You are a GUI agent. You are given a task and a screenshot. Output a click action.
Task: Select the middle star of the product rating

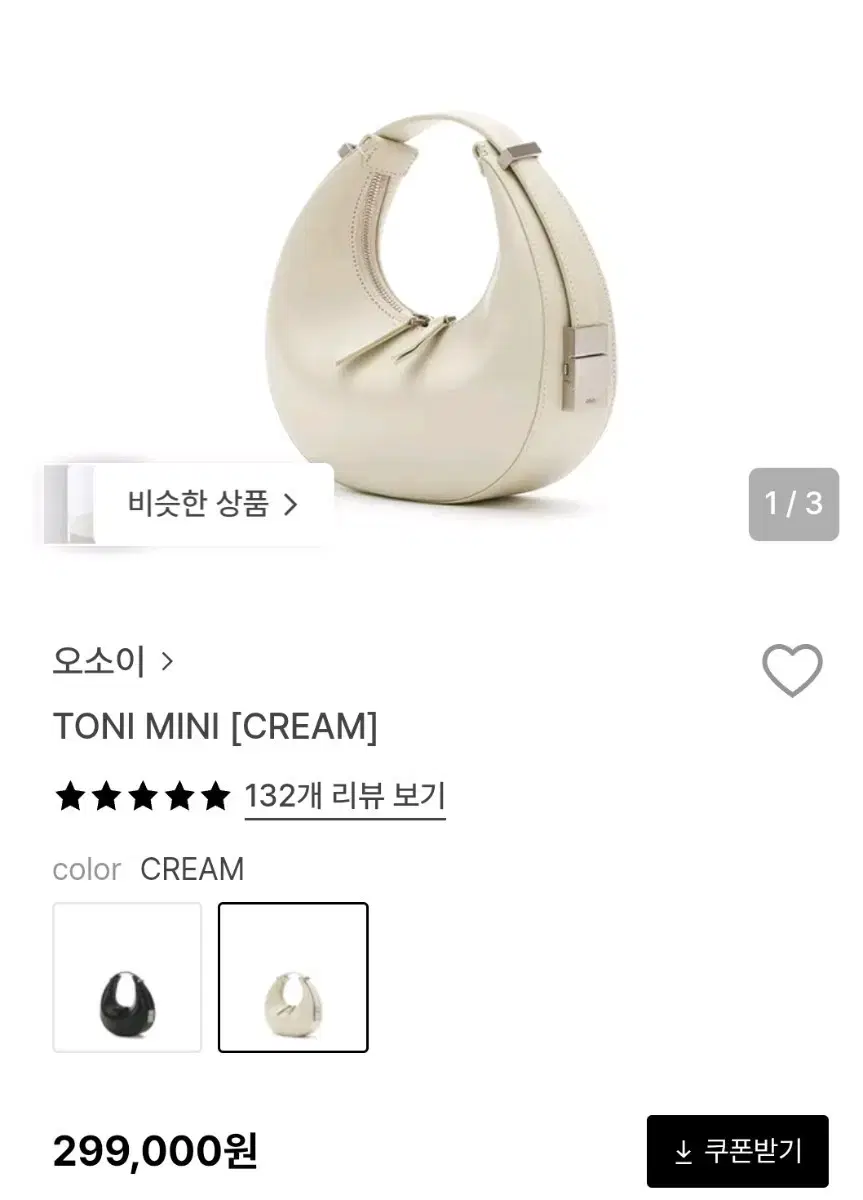145,796
